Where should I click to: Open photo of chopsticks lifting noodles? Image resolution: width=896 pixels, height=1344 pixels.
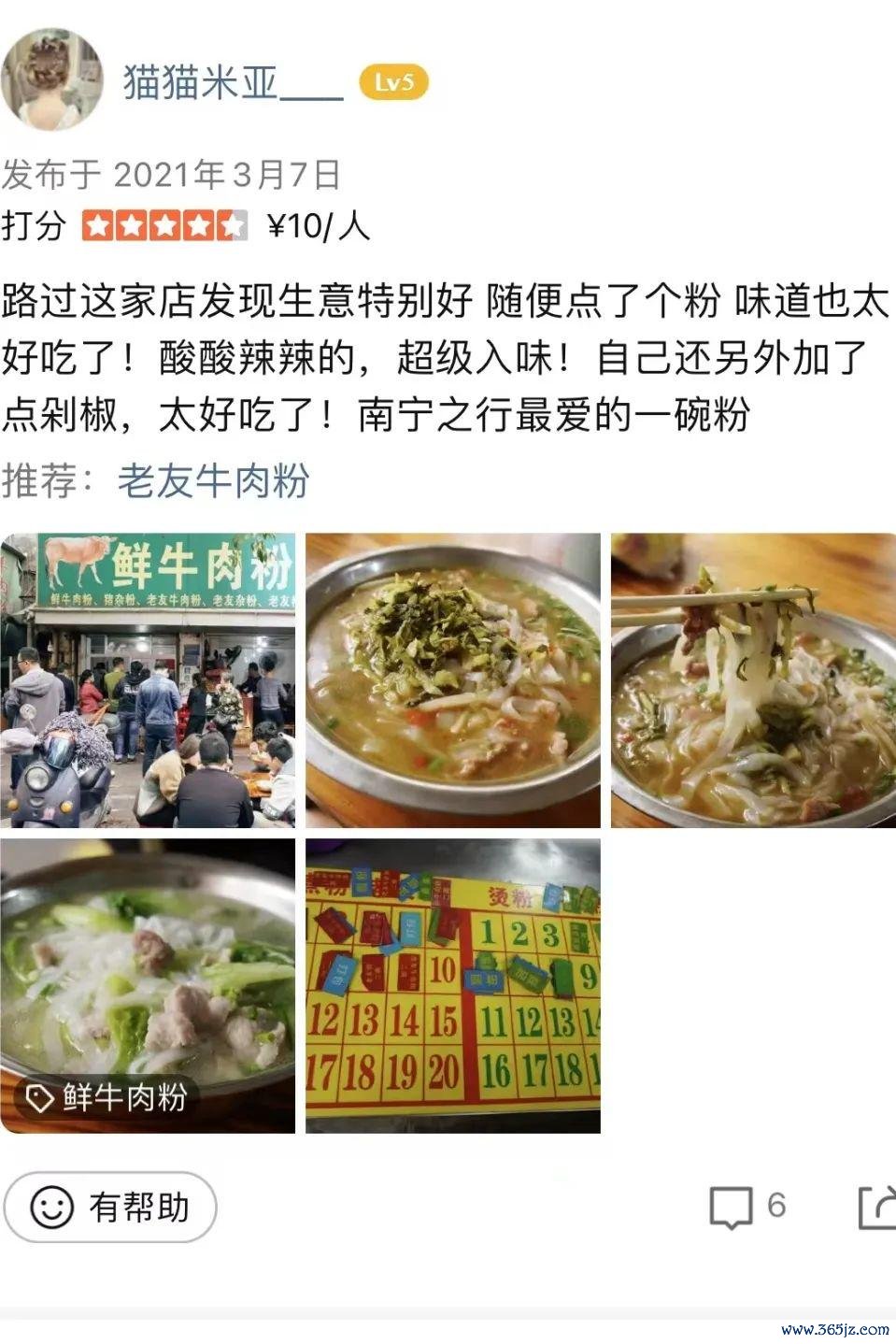tap(753, 679)
